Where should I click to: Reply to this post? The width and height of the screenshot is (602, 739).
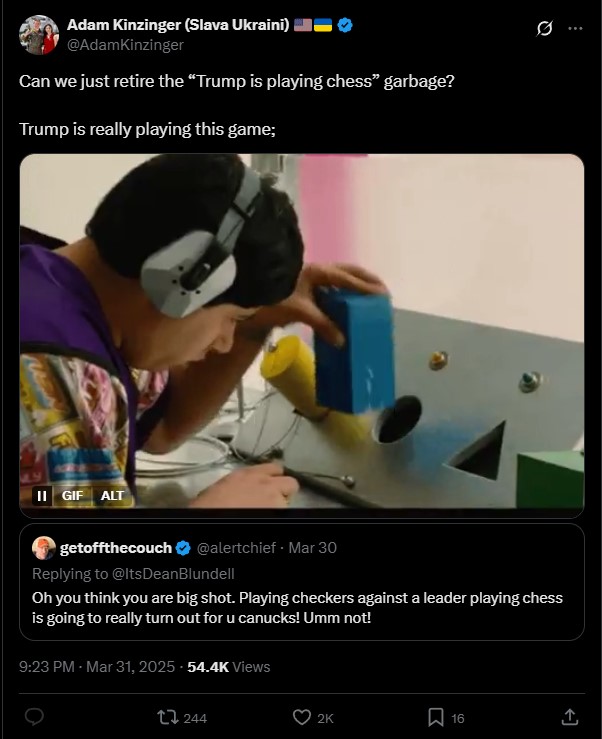click(x=34, y=717)
